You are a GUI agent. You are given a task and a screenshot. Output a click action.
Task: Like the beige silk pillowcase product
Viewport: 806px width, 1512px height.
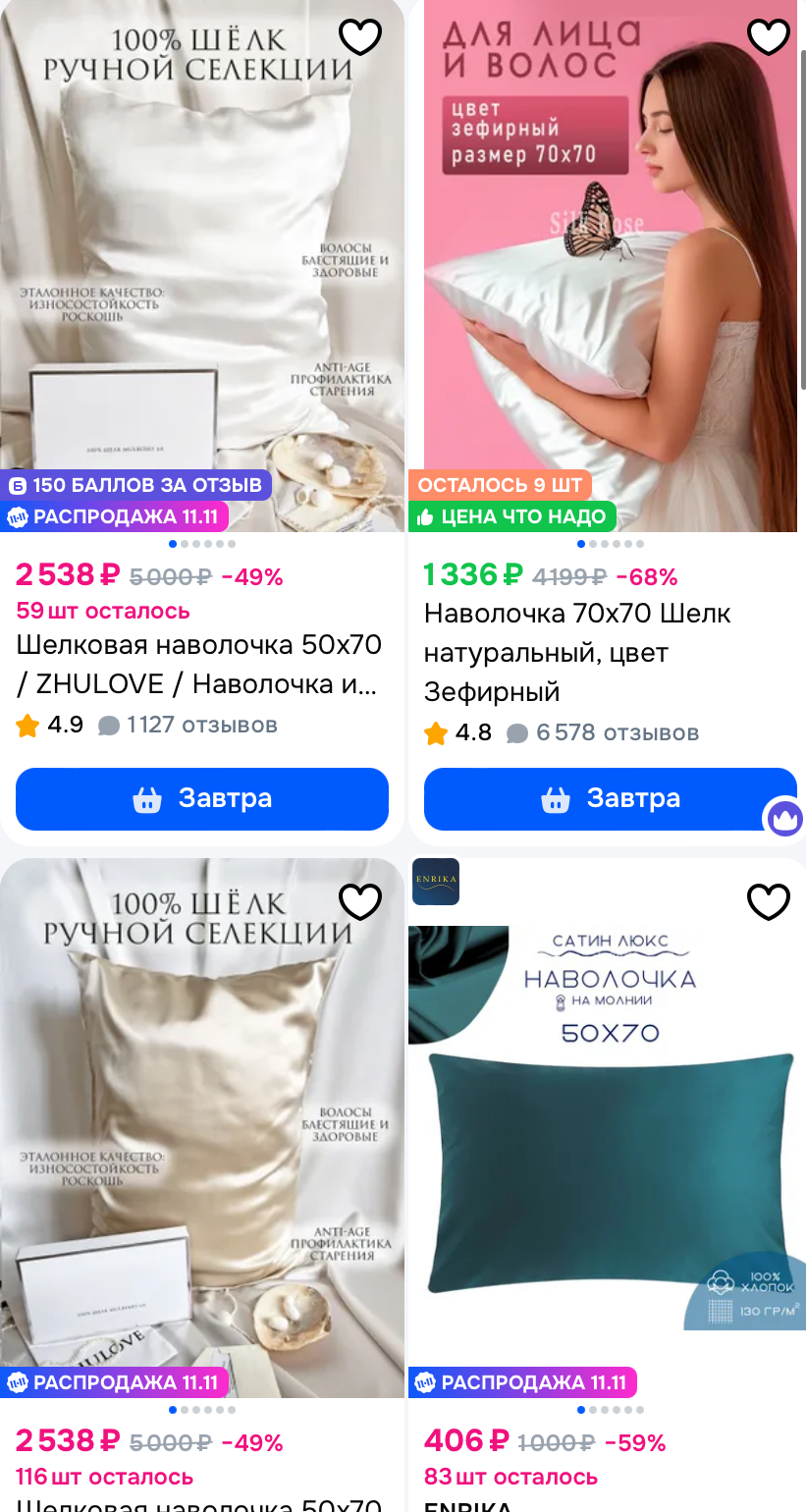360,901
